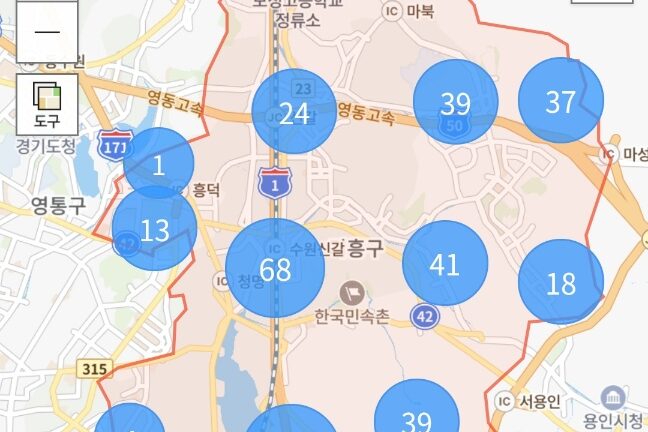
Task: Open the cluster marker with 13 listings
Action: (x=155, y=230)
